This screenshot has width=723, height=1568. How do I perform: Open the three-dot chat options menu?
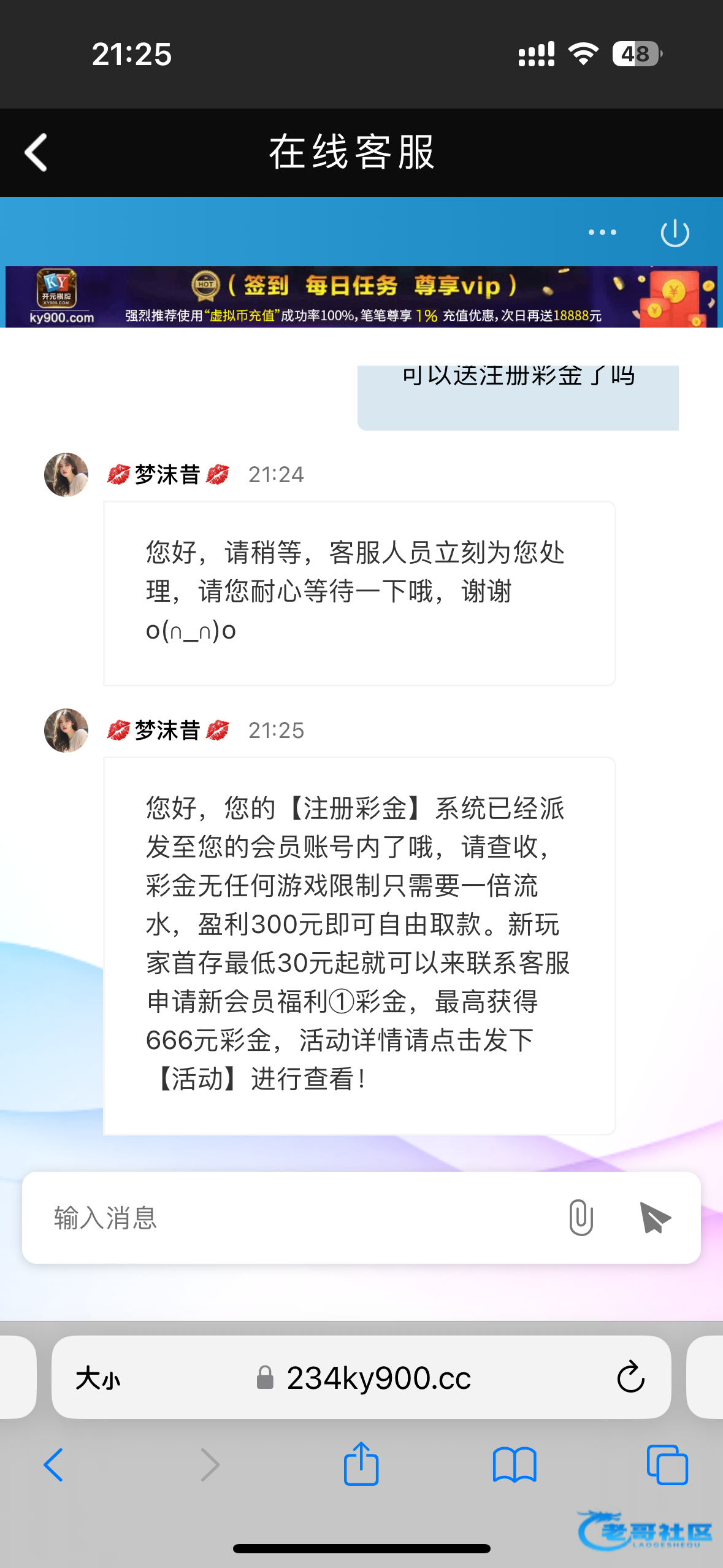point(602,233)
